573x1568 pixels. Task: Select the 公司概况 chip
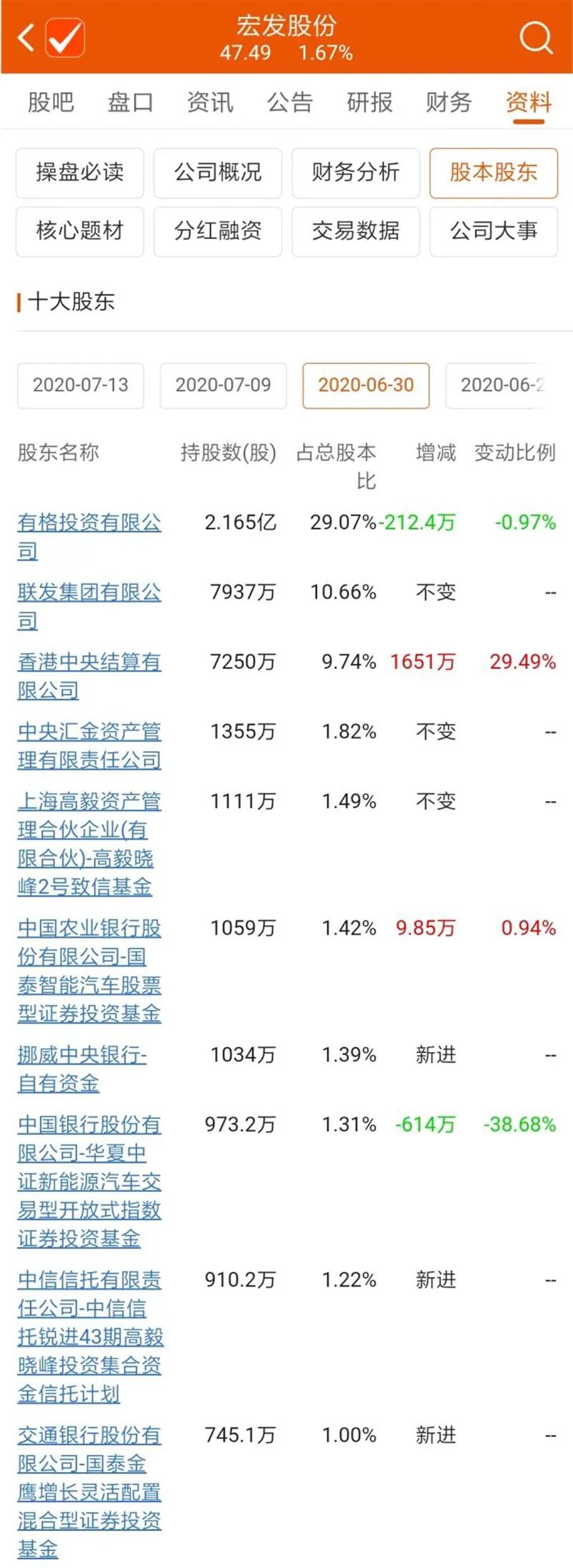(x=218, y=173)
